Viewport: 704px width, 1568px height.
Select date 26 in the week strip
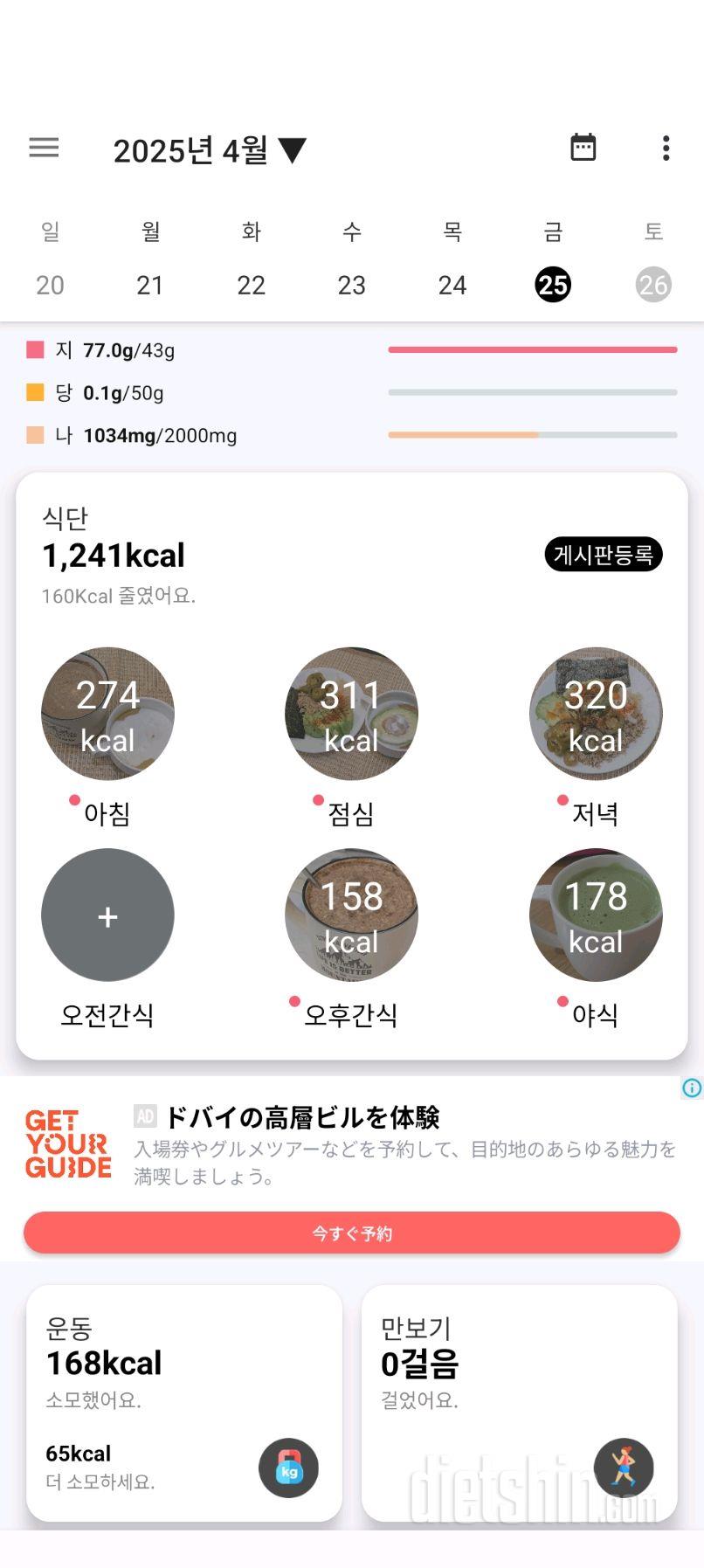(x=652, y=285)
